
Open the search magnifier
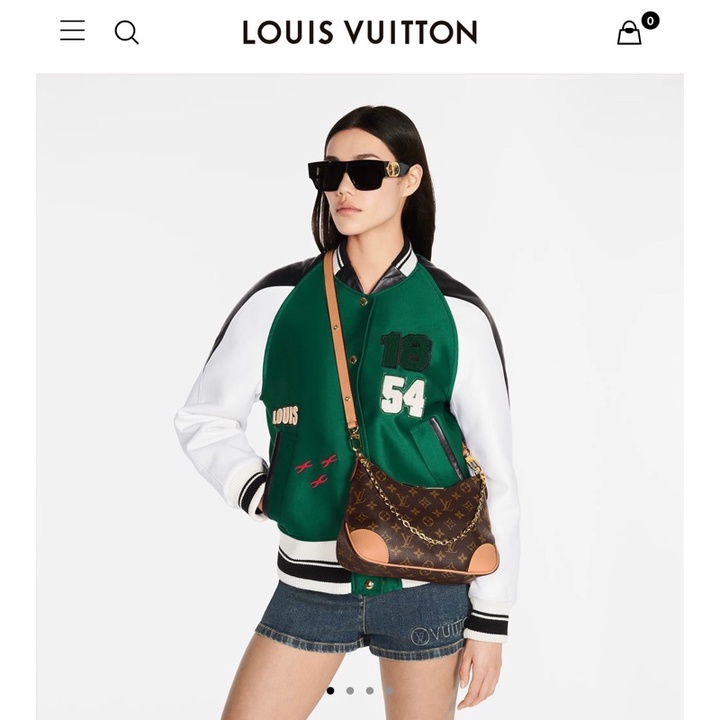pos(127,32)
